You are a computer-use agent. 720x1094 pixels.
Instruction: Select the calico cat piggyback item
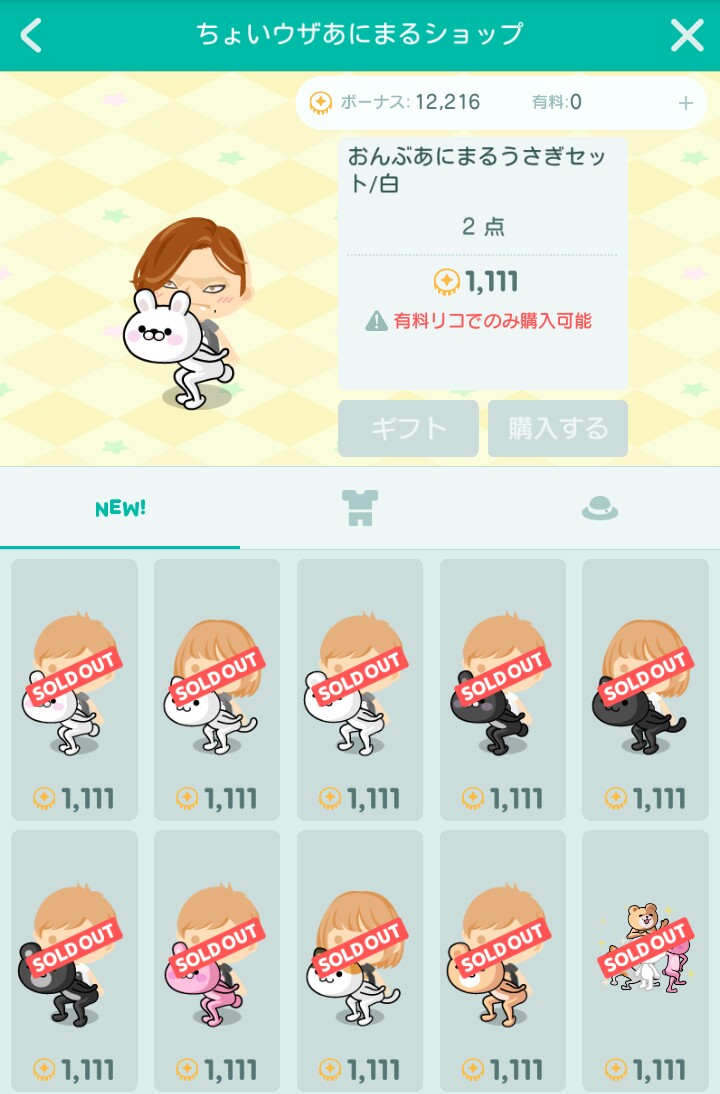point(360,960)
